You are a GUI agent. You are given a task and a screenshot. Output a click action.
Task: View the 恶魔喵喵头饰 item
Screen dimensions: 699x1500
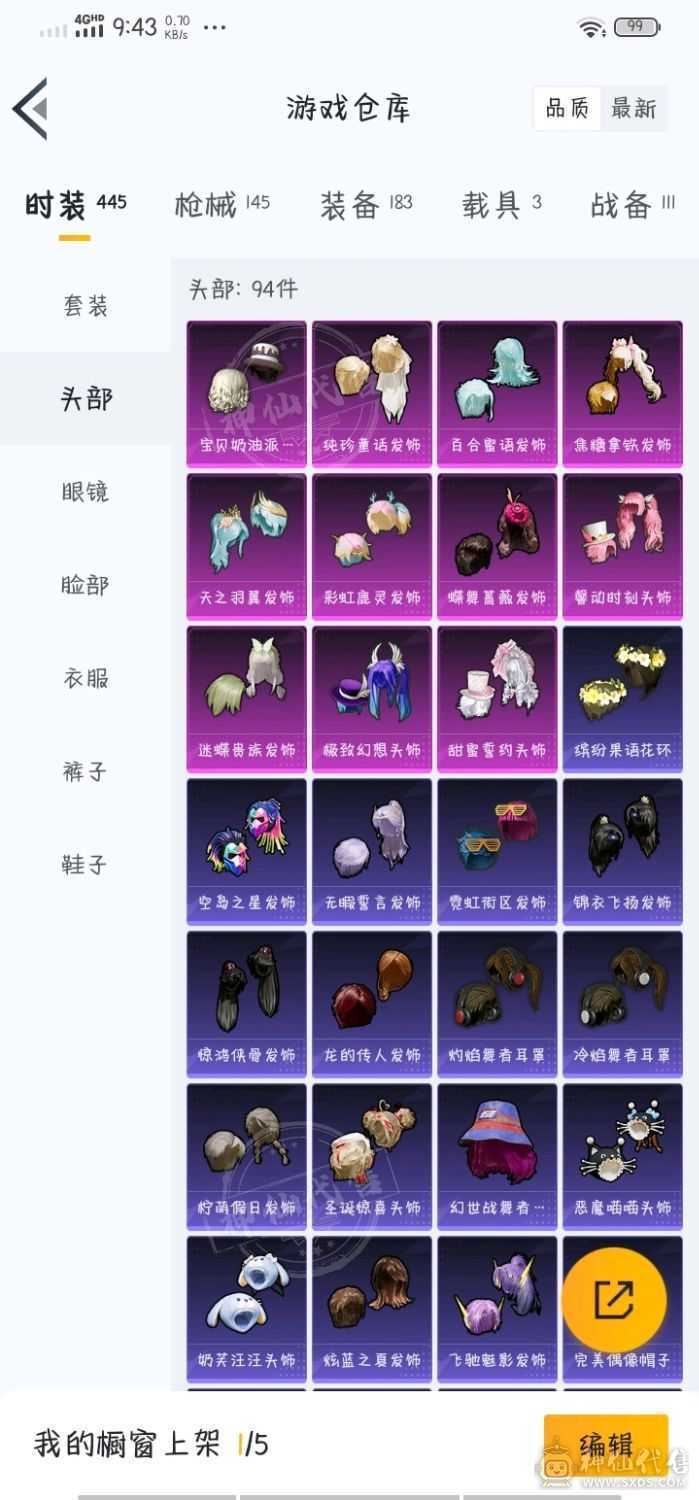click(x=622, y=1157)
